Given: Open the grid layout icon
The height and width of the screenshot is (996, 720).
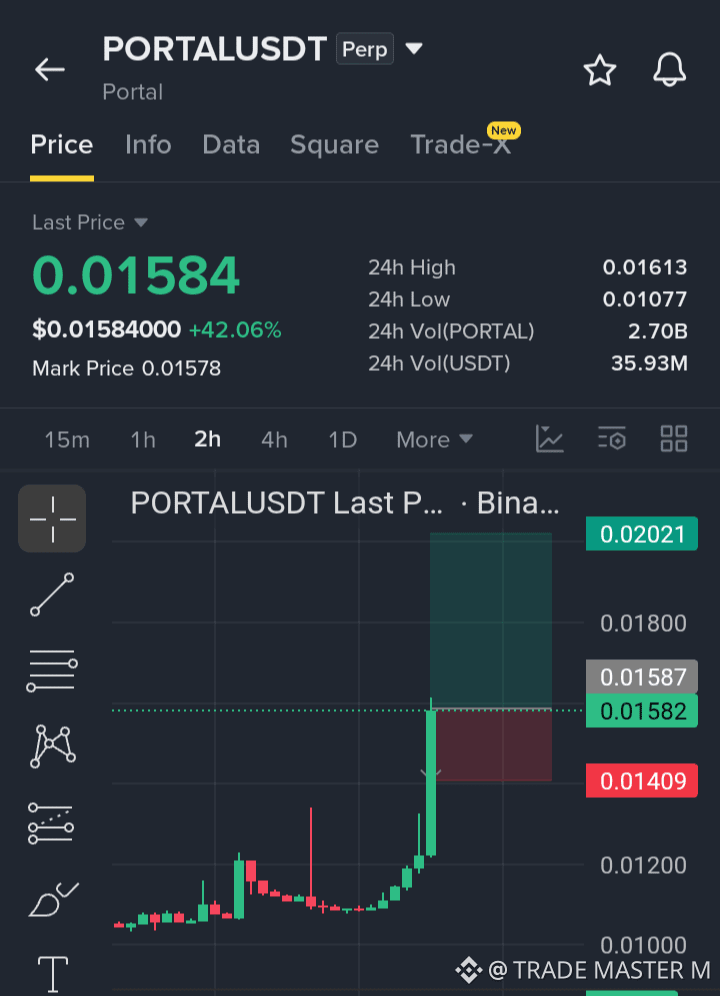Looking at the screenshot, I should [x=674, y=438].
